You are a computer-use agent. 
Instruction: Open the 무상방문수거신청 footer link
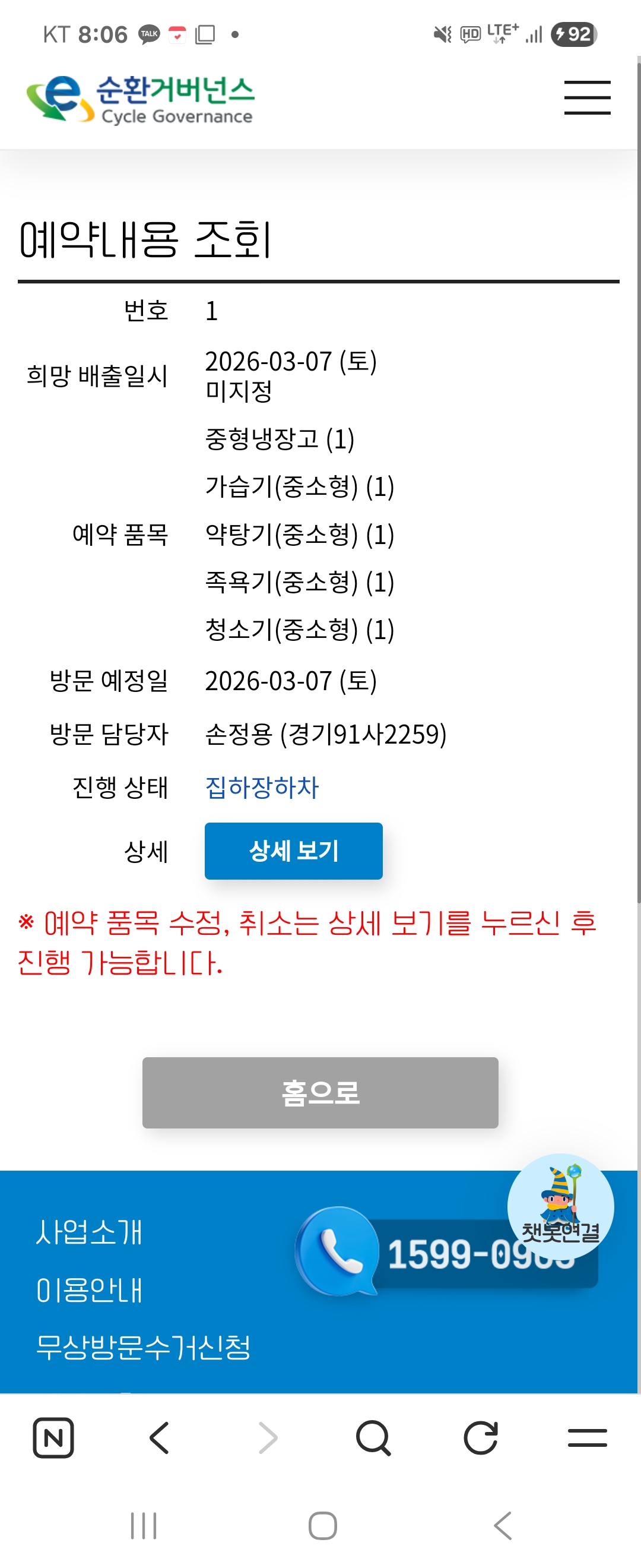(x=143, y=1347)
